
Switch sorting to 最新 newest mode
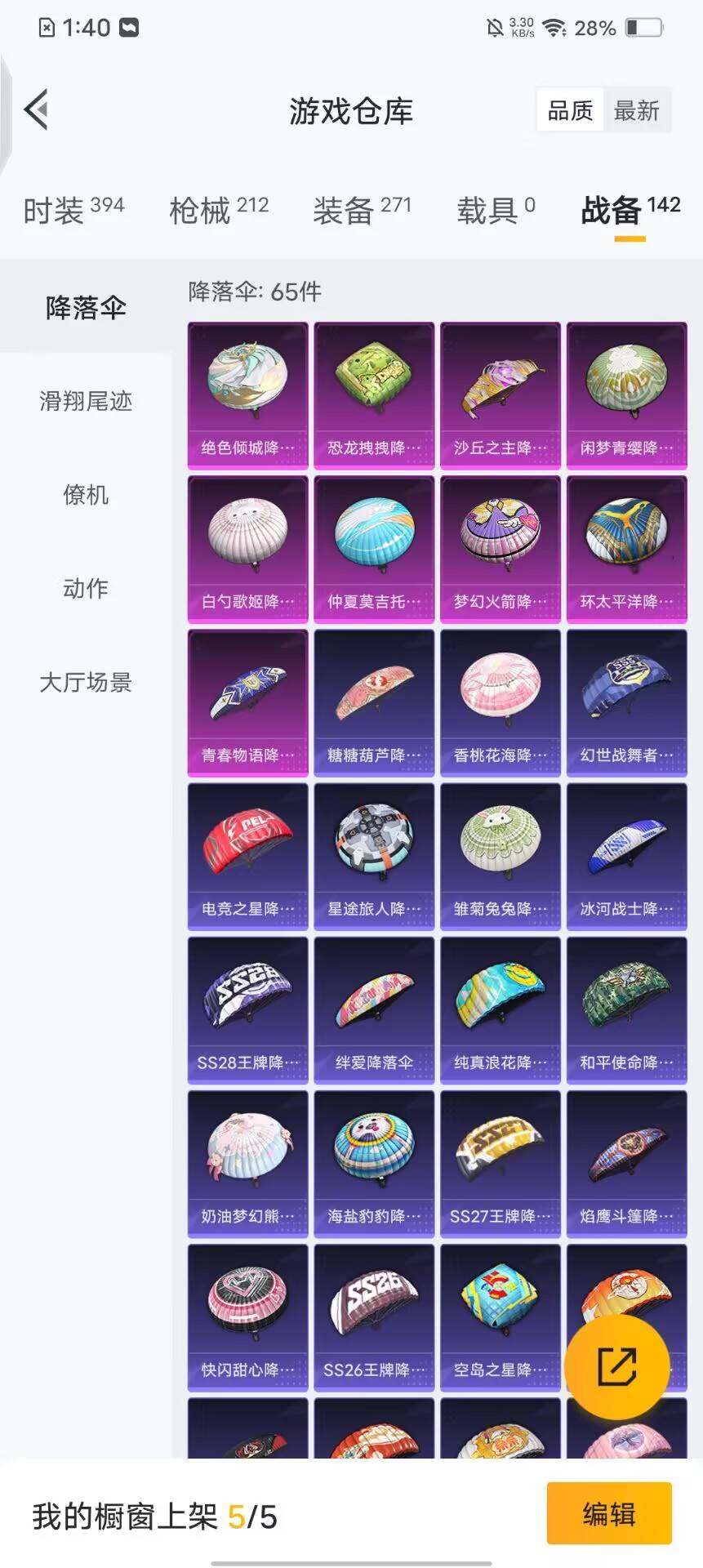pos(638,111)
